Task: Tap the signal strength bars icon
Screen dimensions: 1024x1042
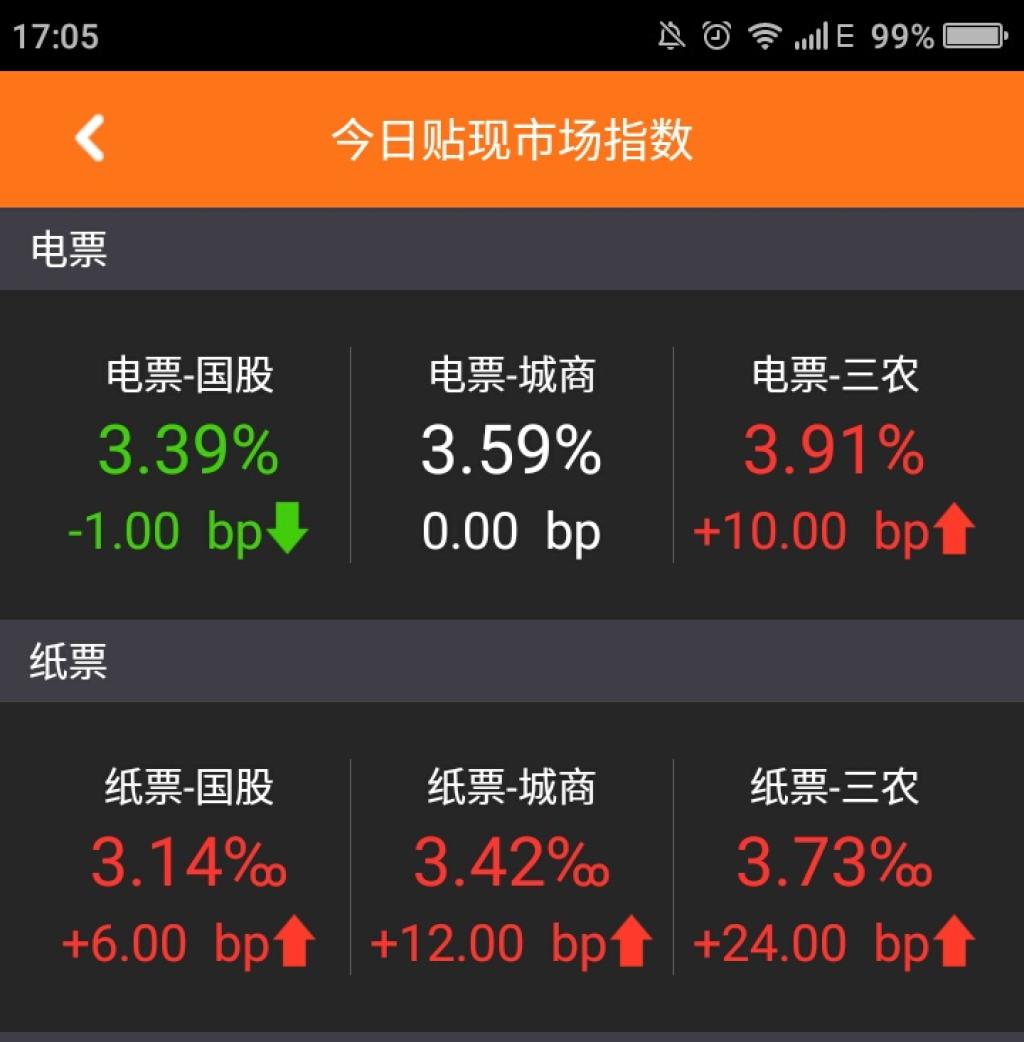Action: pos(811,36)
